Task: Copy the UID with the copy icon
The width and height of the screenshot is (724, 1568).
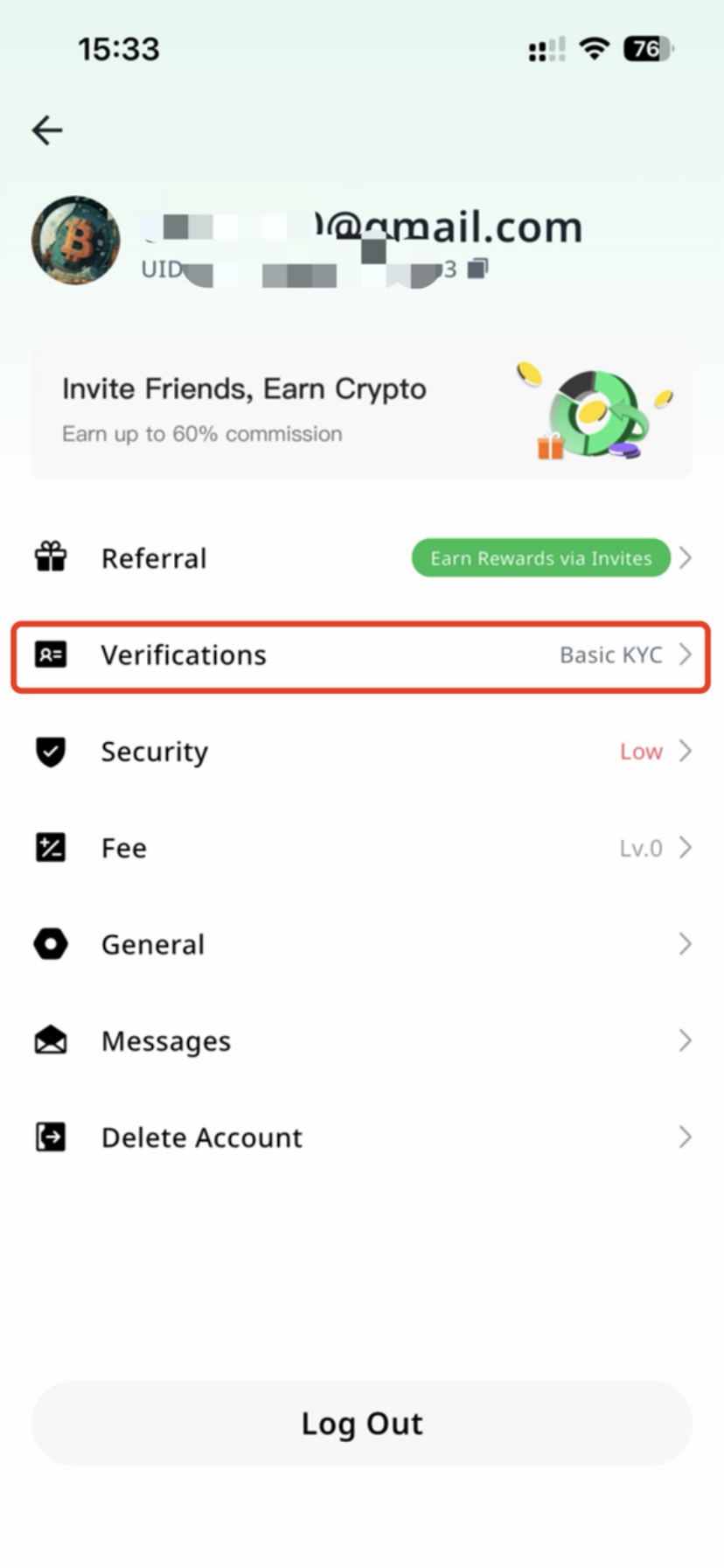Action: point(477,269)
